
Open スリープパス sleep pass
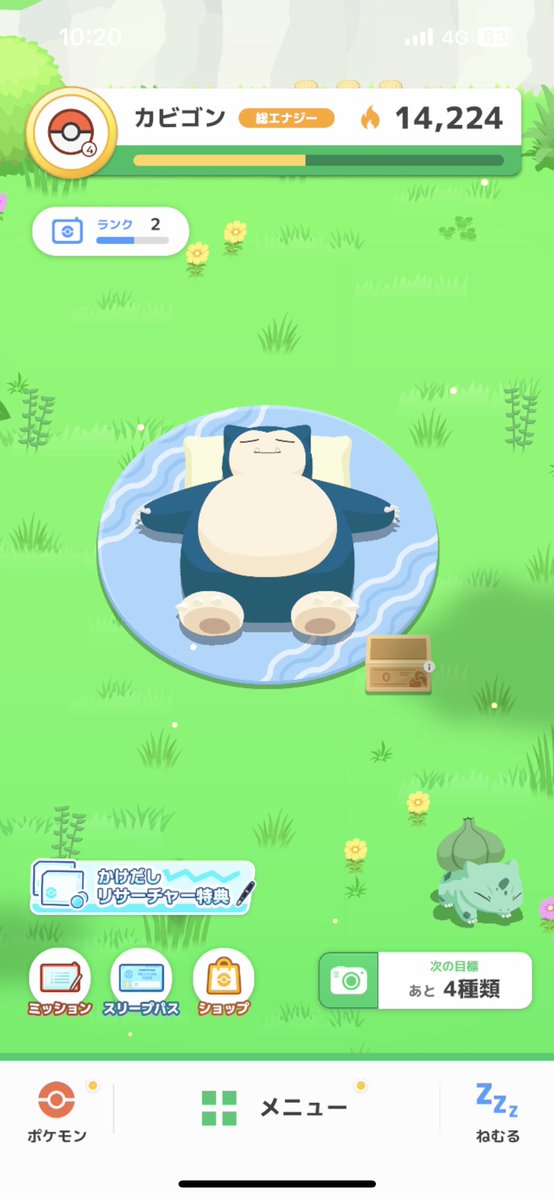pyautogui.click(x=142, y=983)
